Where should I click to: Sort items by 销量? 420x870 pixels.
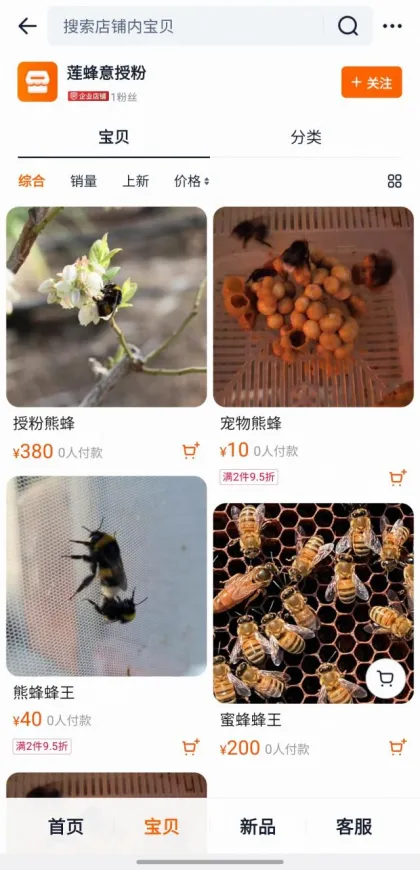(84, 181)
